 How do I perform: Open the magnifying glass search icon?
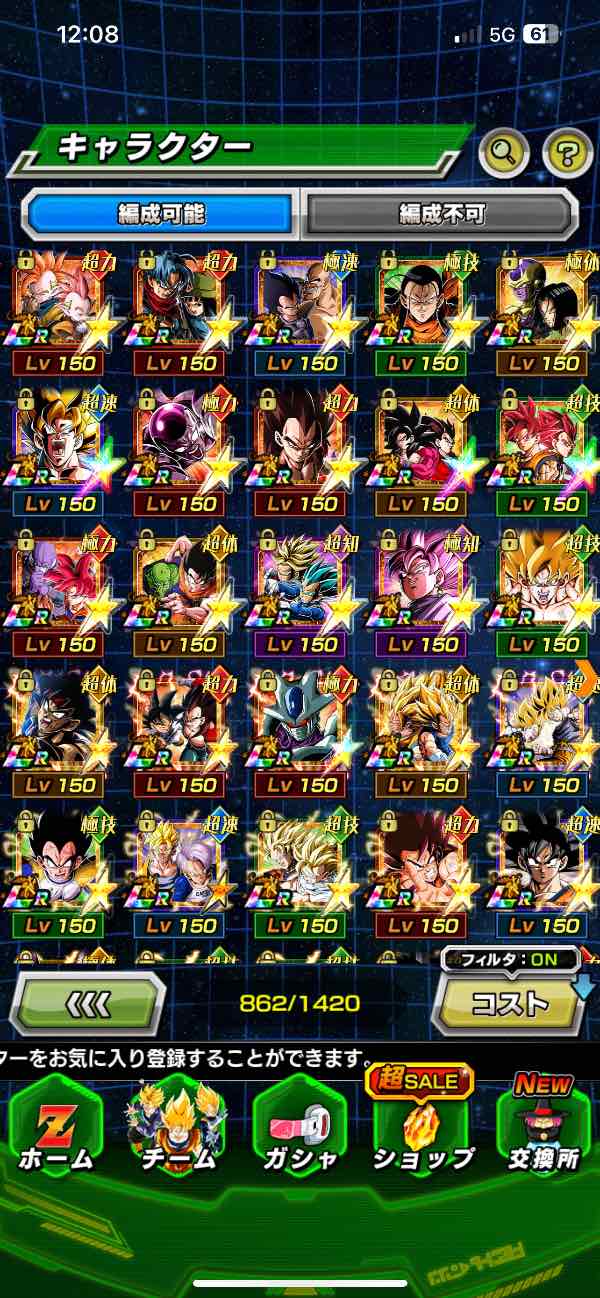(x=503, y=153)
